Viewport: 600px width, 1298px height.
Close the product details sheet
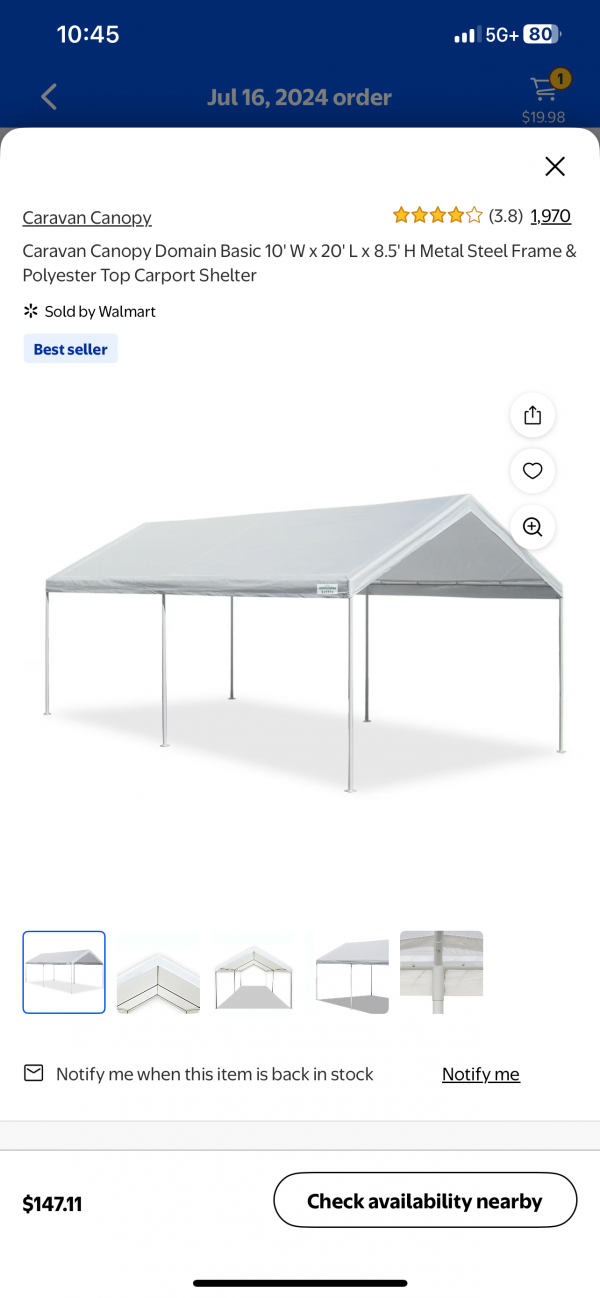(555, 166)
